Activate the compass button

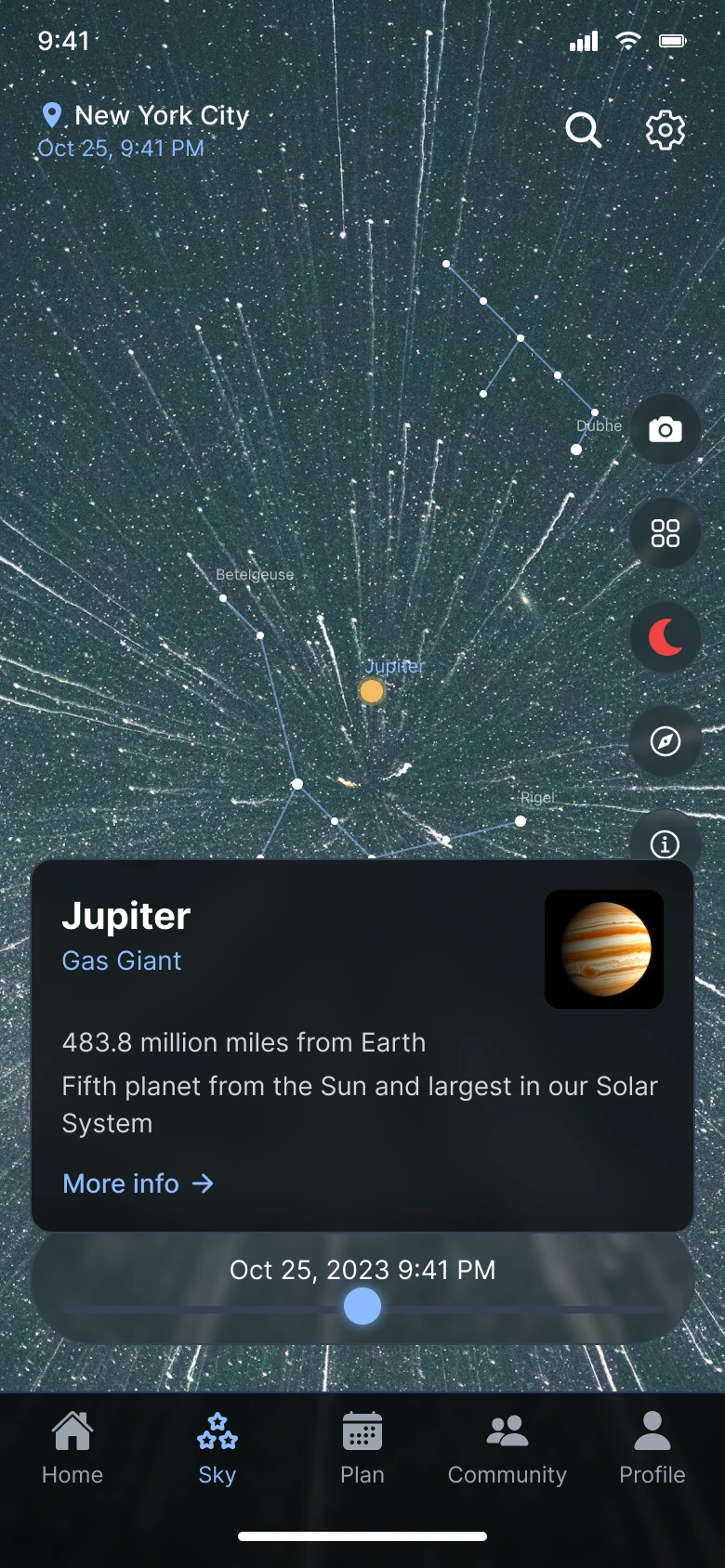point(666,741)
